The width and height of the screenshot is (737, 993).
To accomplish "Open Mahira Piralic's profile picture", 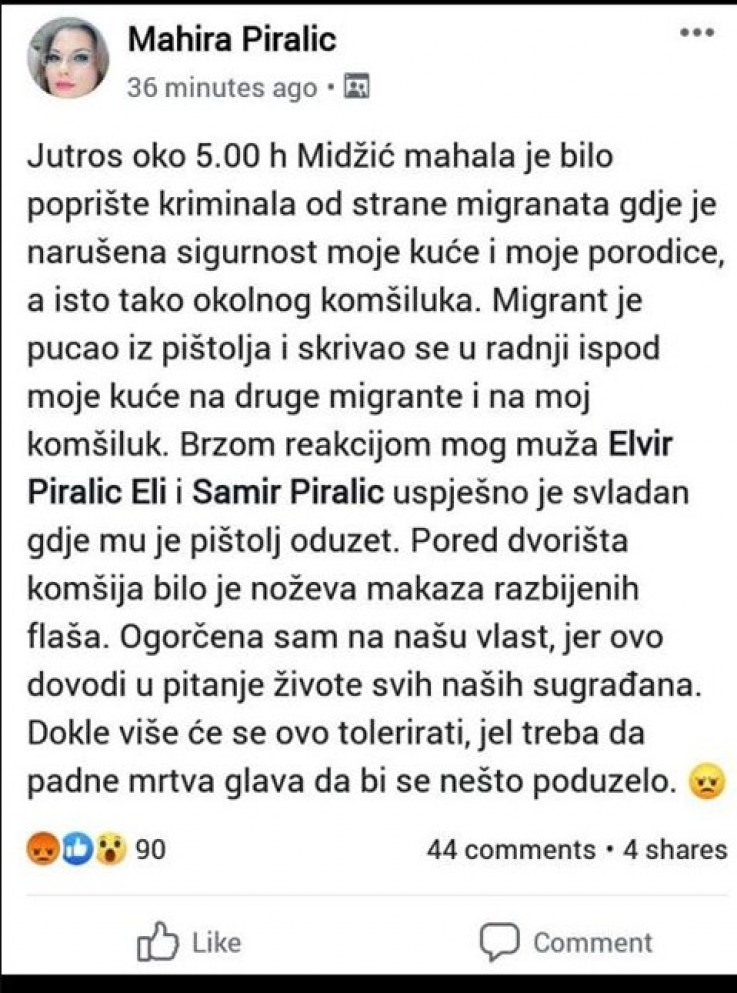I will (x=69, y=57).
